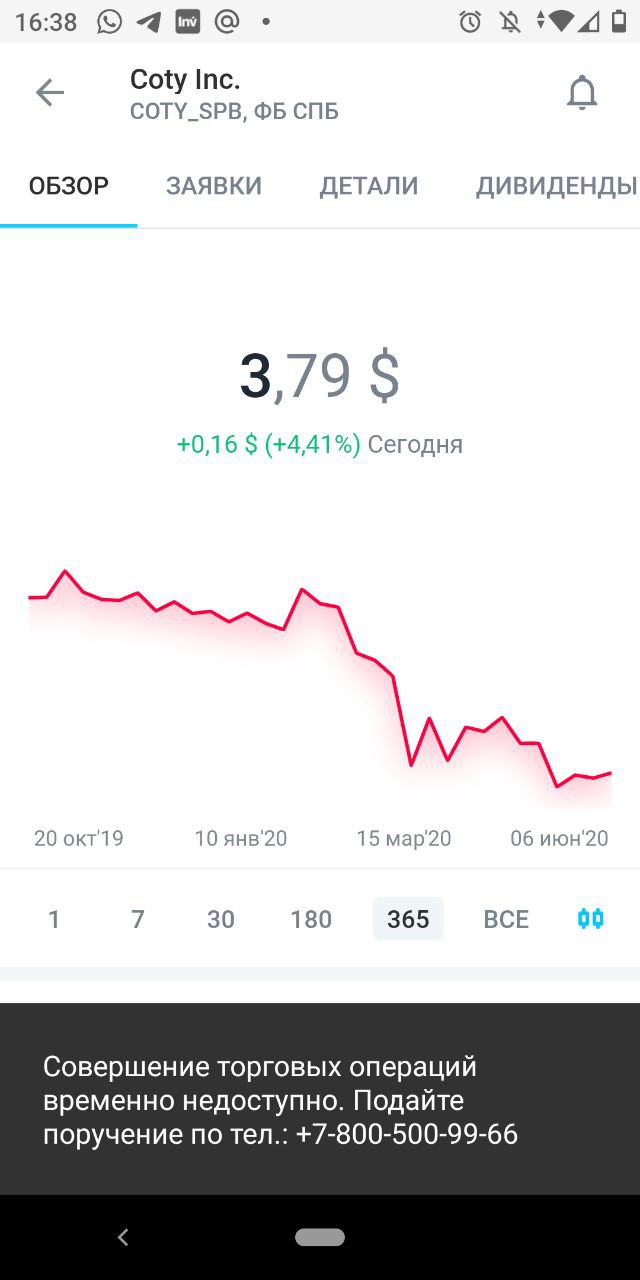Tap the system home pill

320,1238
